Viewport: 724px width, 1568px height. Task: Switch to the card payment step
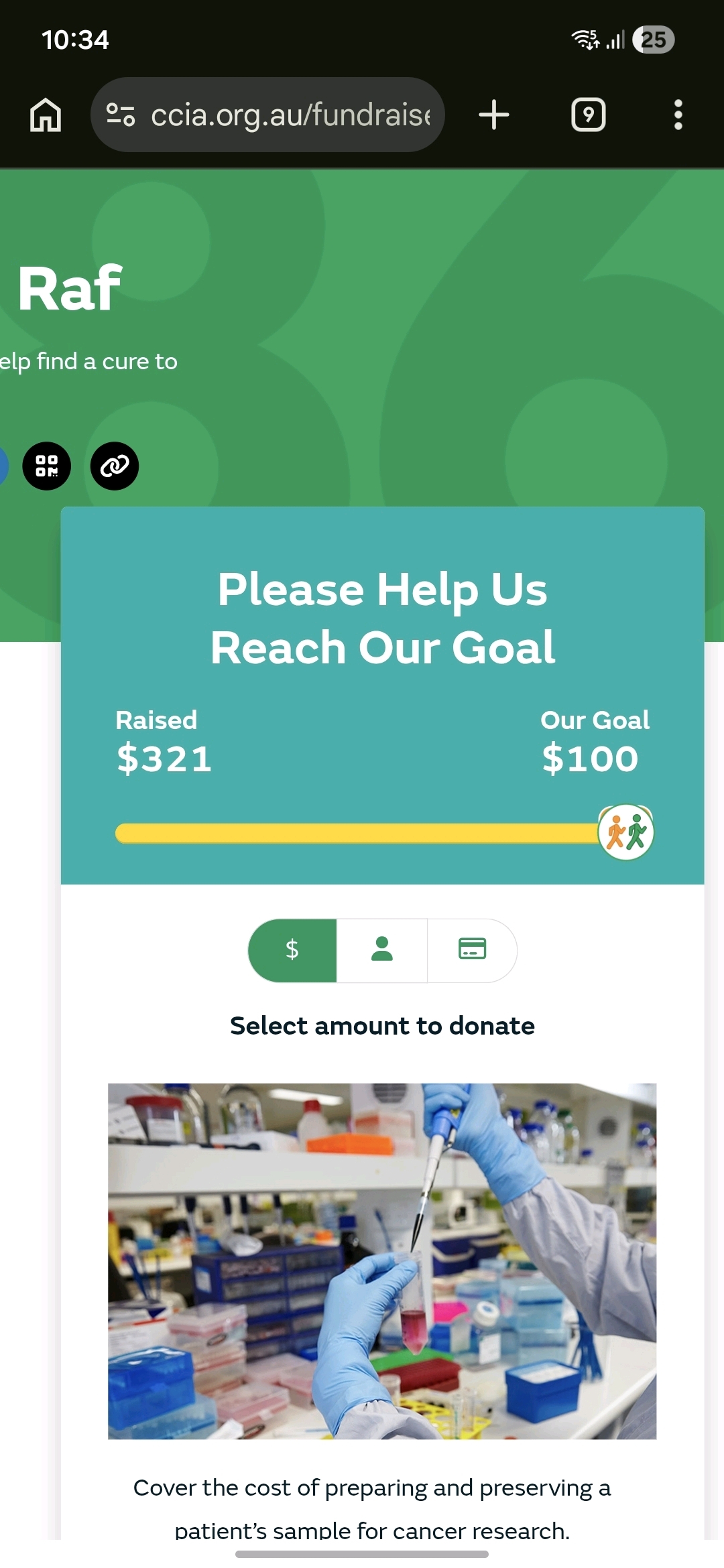coord(472,950)
